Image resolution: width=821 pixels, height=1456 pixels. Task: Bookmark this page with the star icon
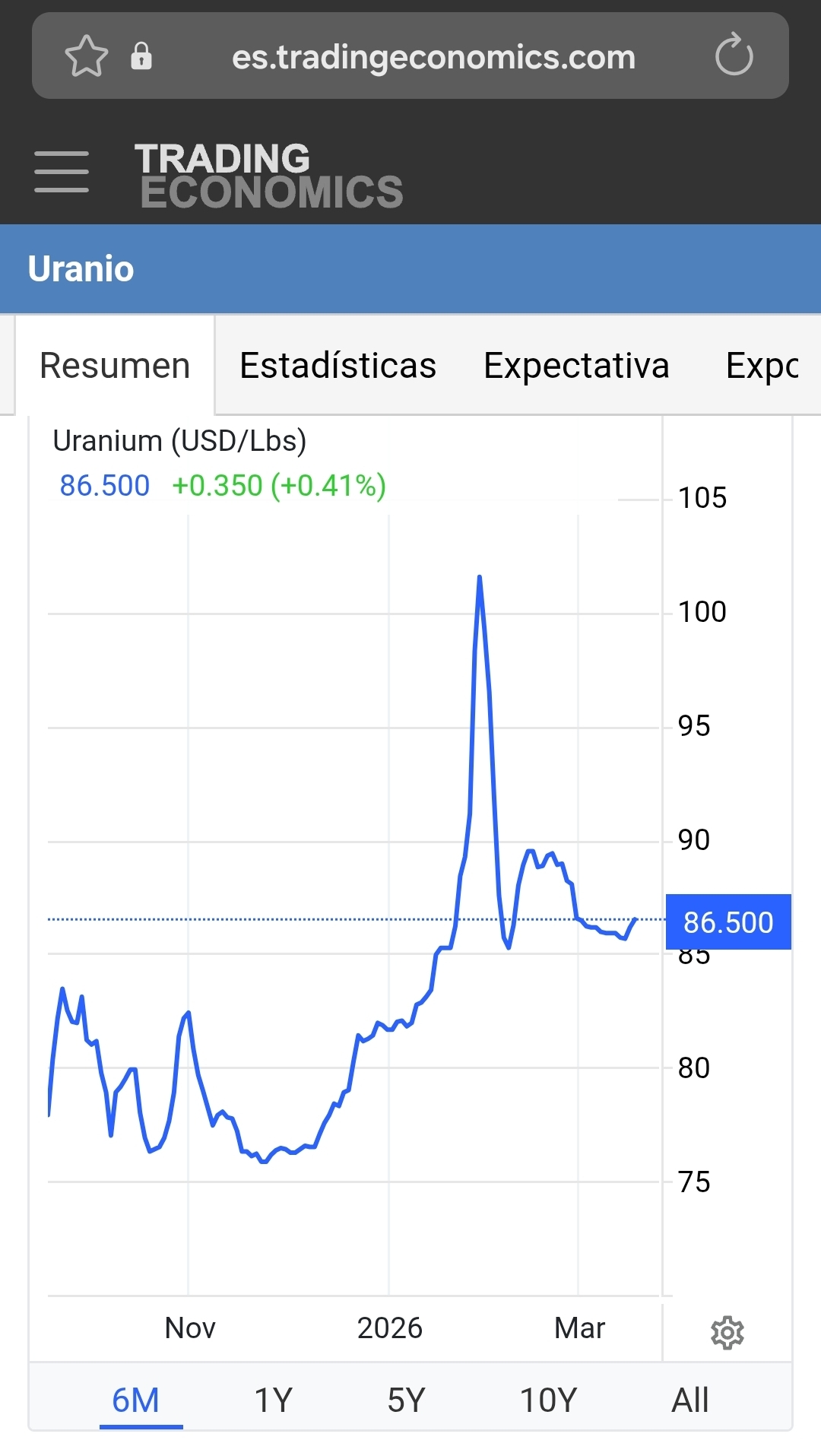86,57
